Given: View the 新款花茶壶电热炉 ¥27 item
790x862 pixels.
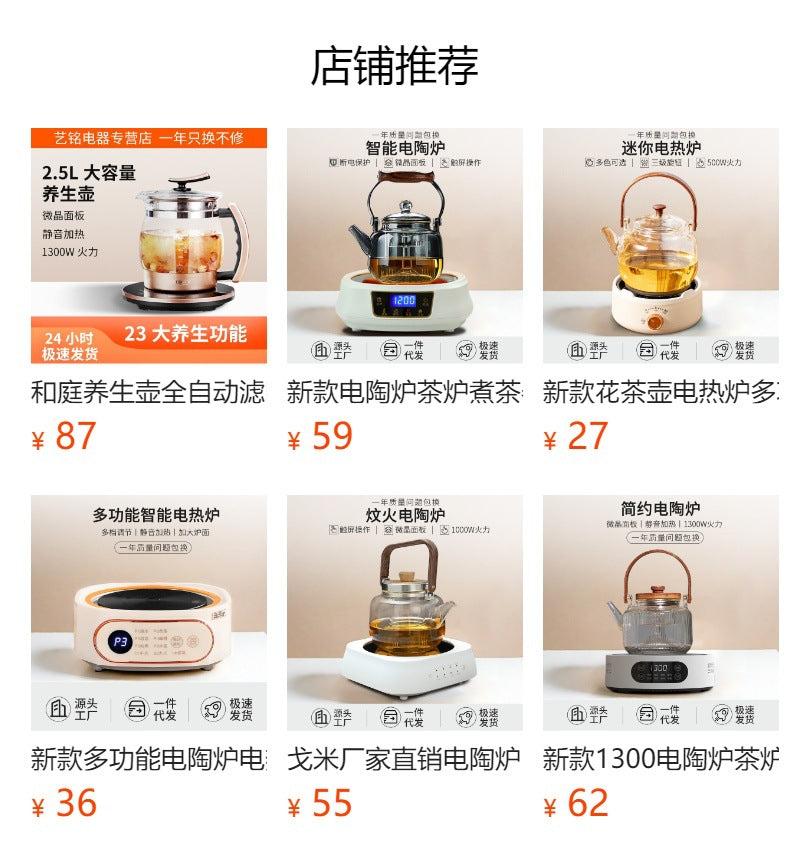Looking at the screenshot, I should point(660,246).
